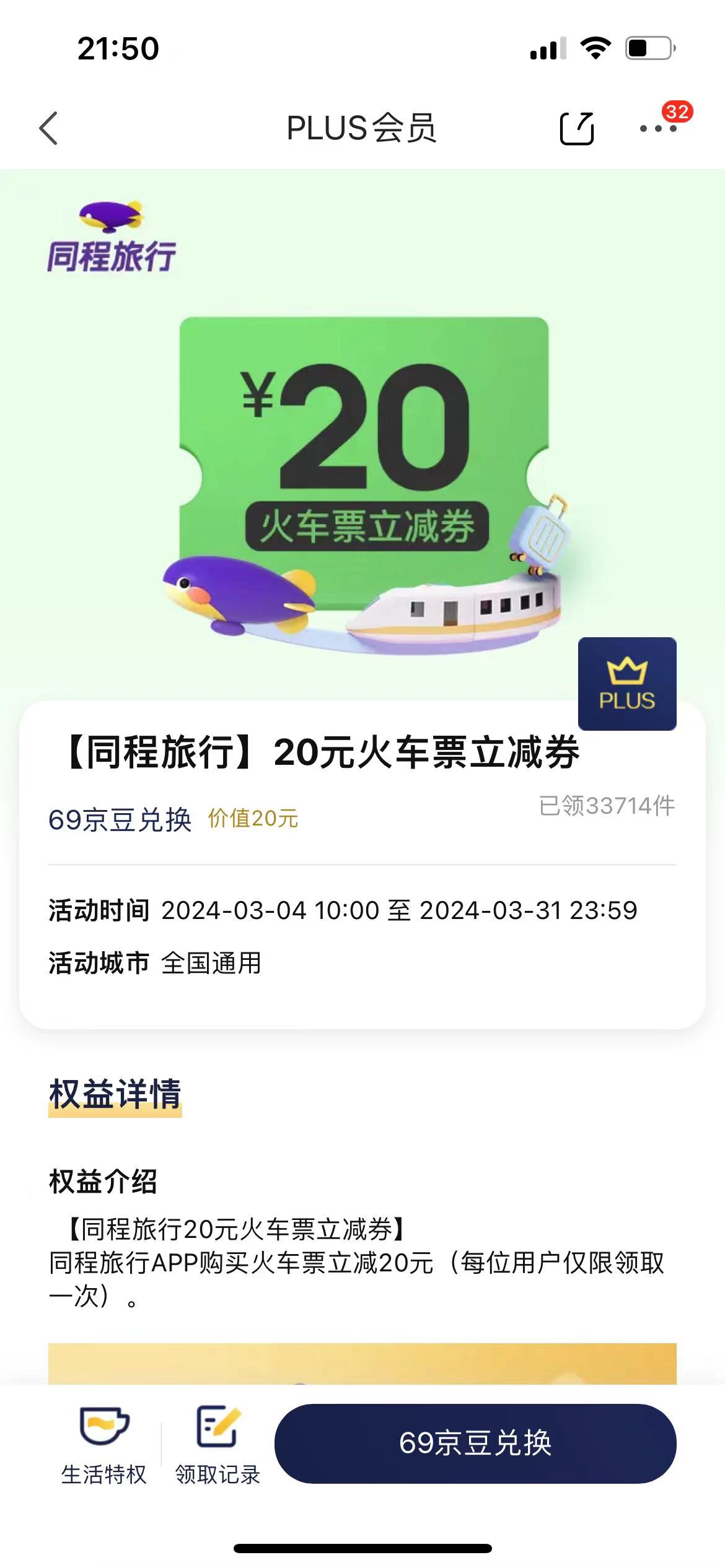The image size is (725, 1568).
Task: Open the three-dot more menu
Action: pyautogui.click(x=658, y=129)
